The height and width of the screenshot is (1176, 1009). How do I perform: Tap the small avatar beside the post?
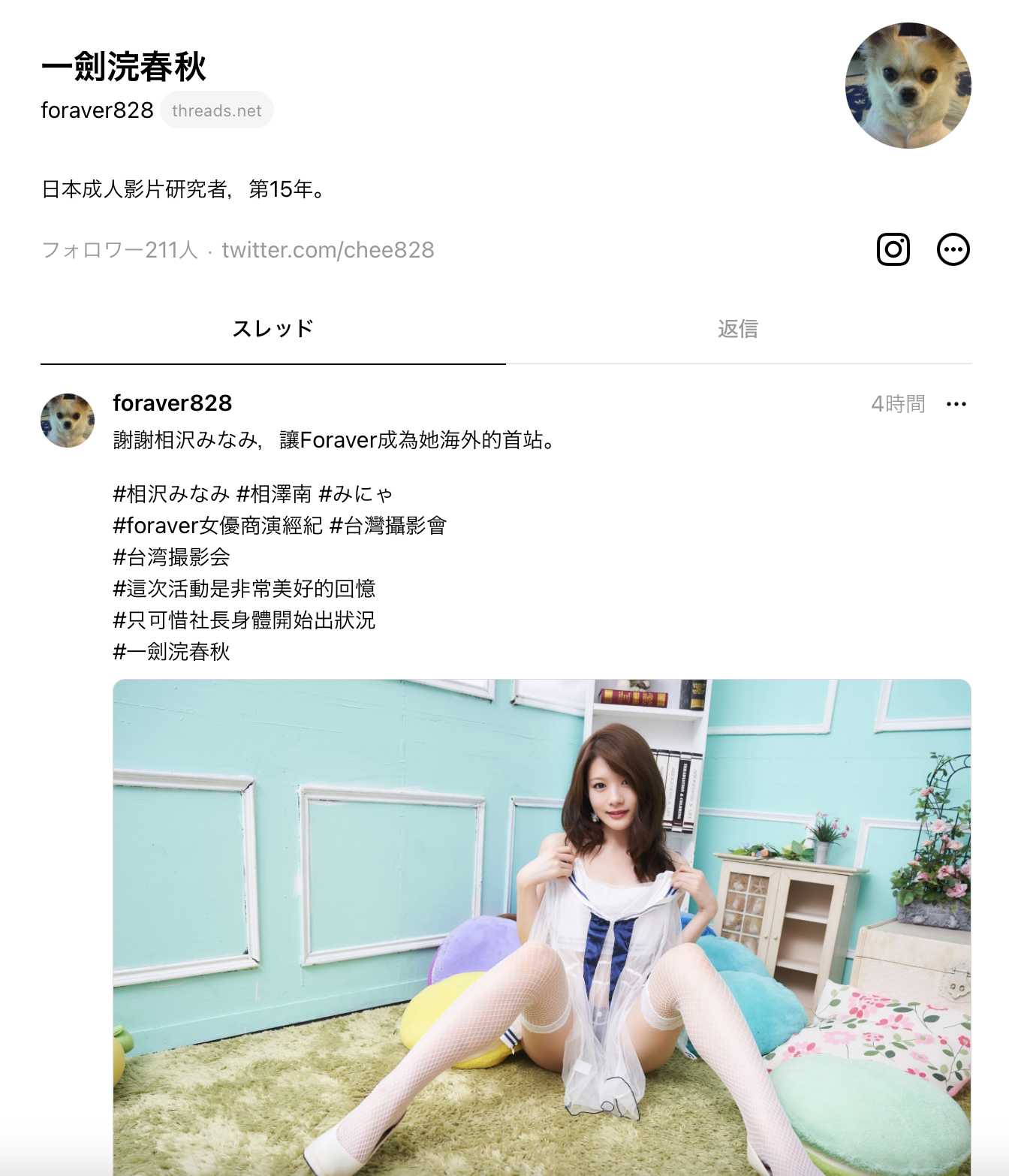[68, 421]
